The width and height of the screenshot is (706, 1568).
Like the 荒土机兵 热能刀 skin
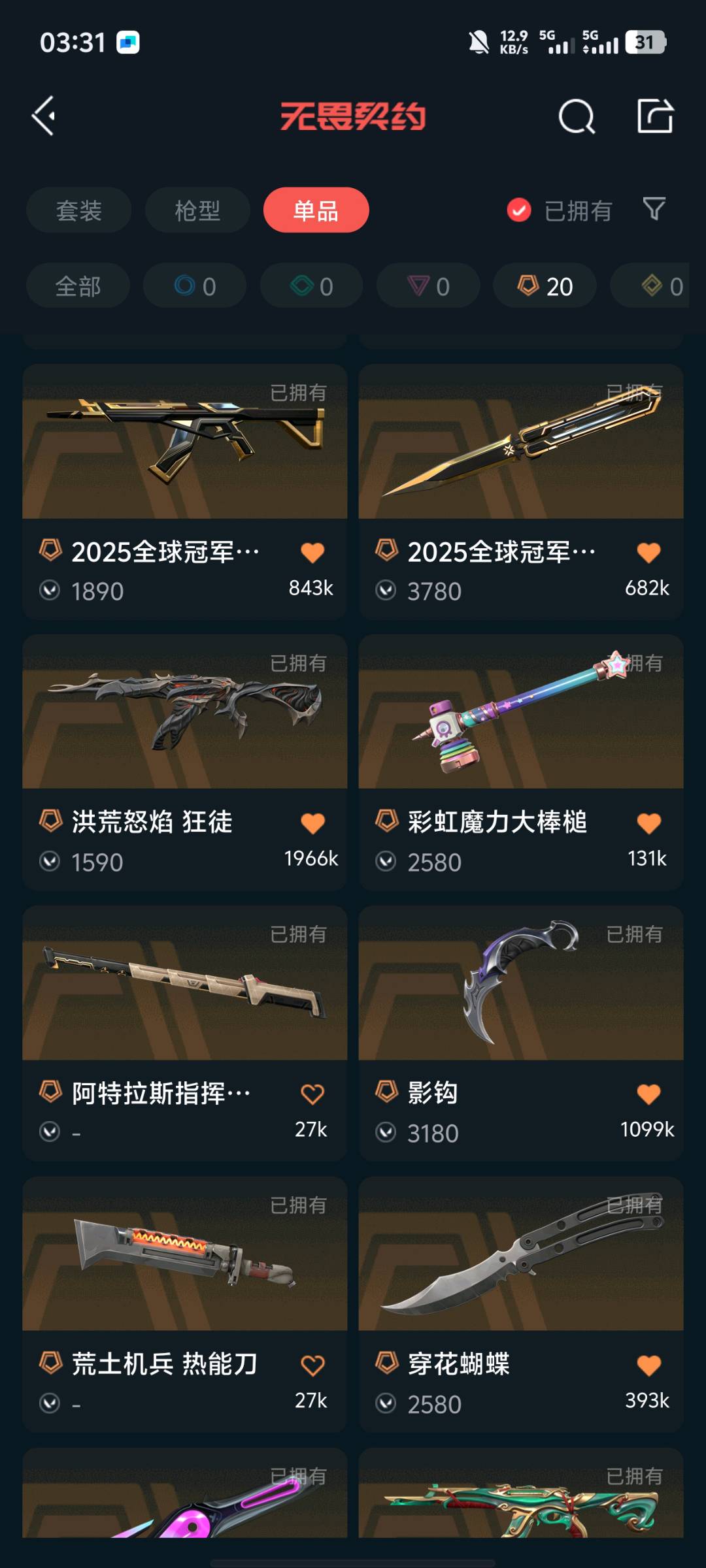tap(312, 1365)
